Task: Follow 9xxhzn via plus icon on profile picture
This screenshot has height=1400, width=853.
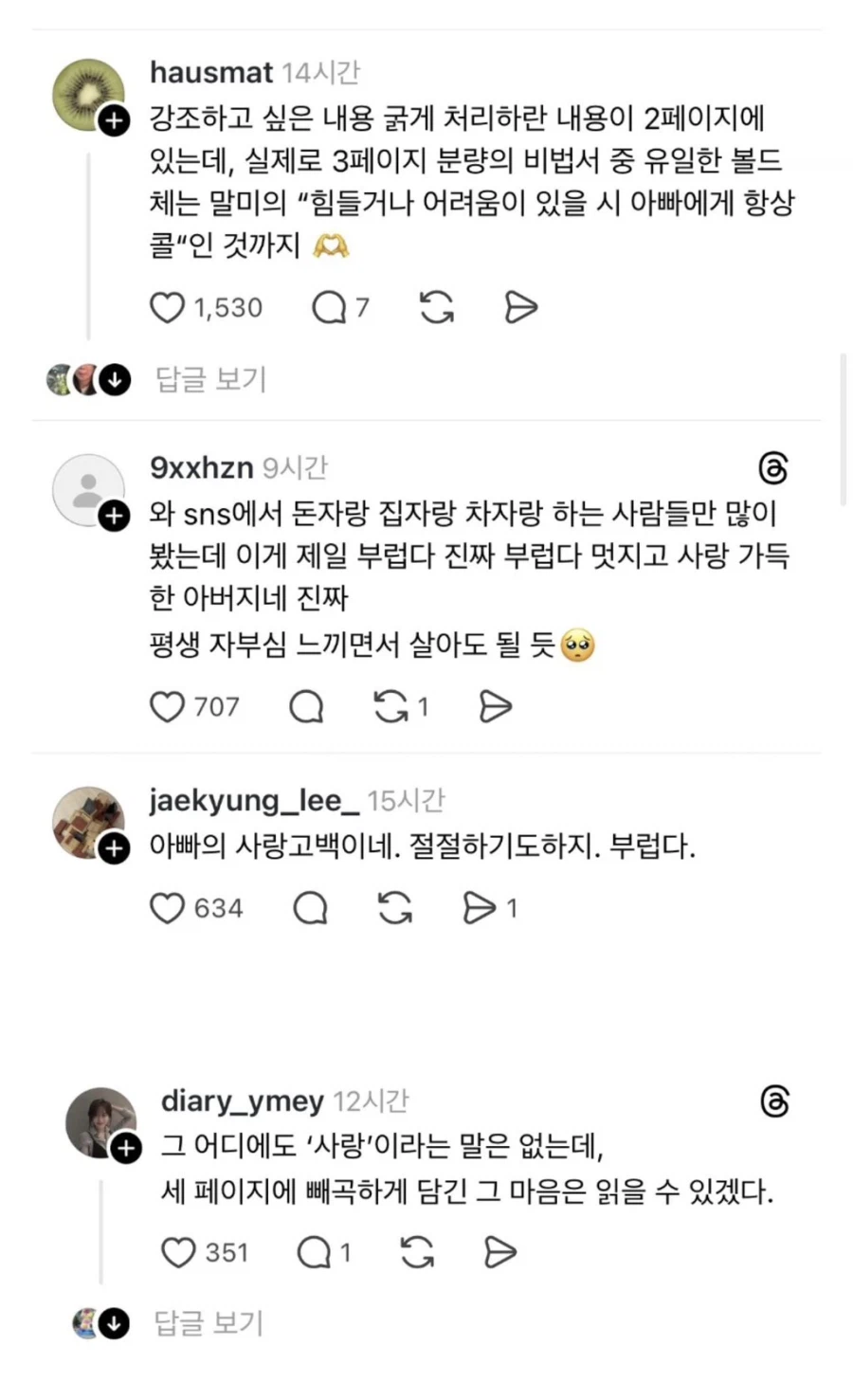Action: (x=116, y=517)
